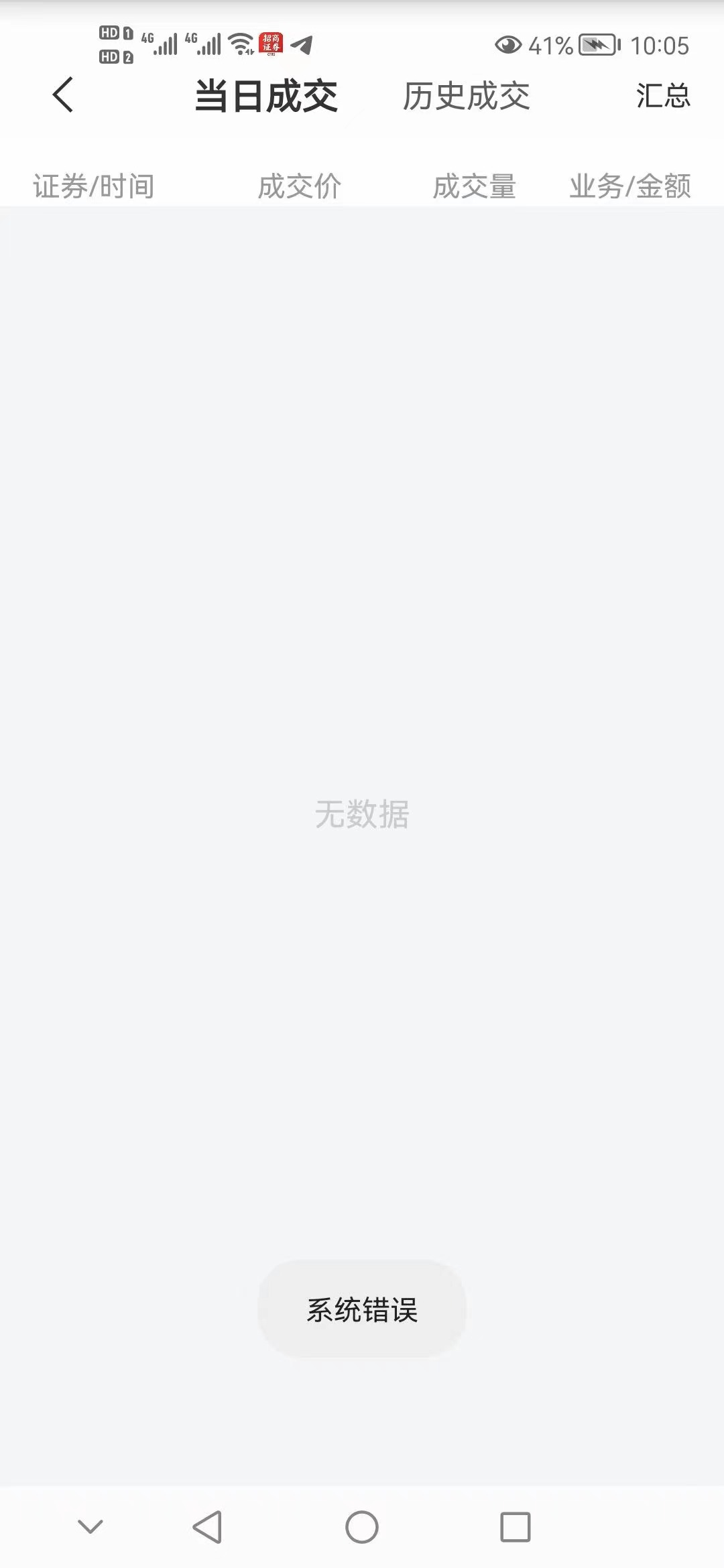Image resolution: width=724 pixels, height=1568 pixels.
Task: Hide the navigation bar with the down chevron
Action: coord(90,1526)
